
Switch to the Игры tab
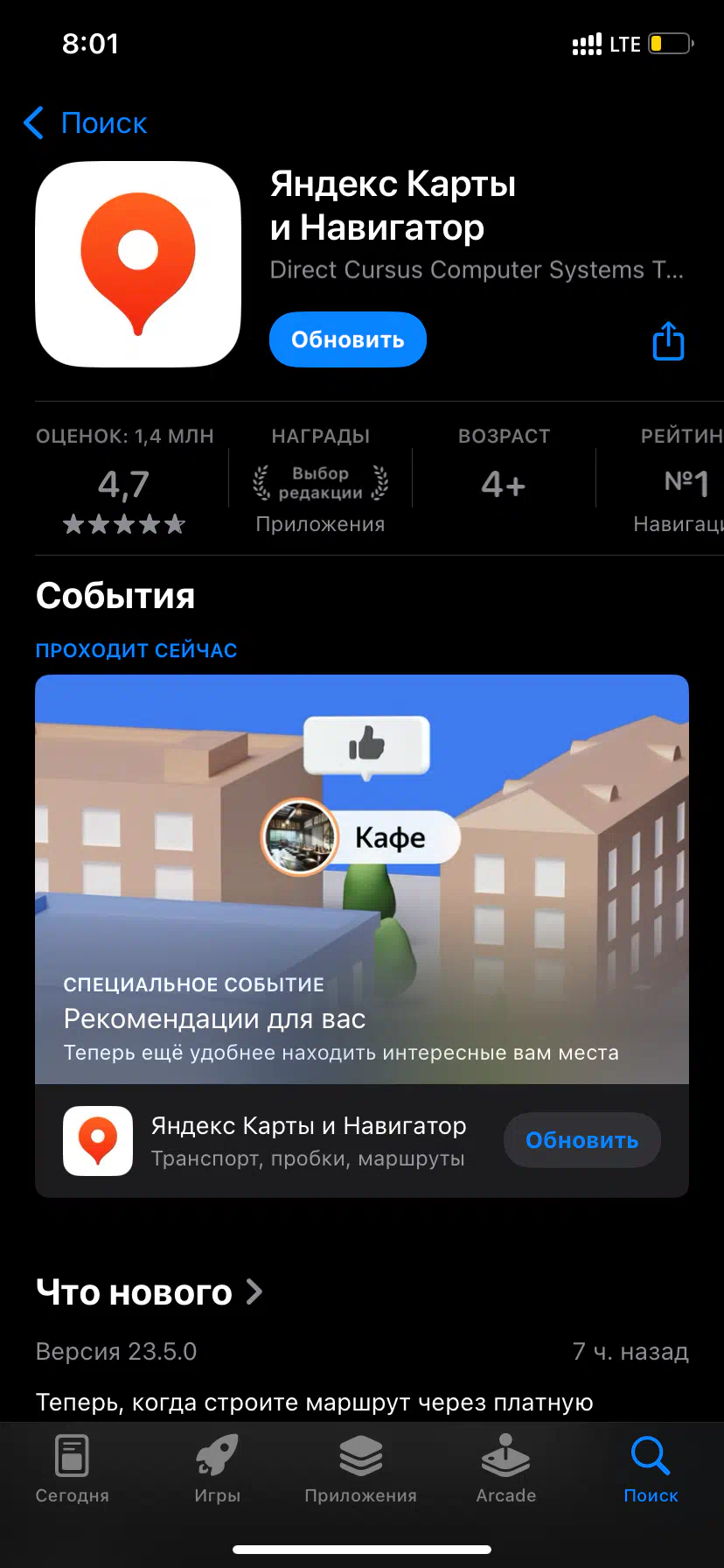(x=217, y=1470)
